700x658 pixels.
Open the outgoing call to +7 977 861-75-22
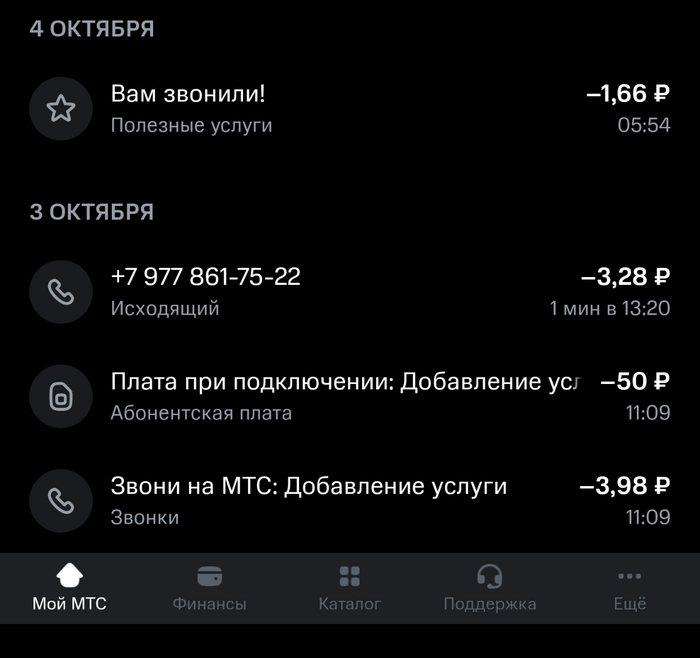coord(350,291)
